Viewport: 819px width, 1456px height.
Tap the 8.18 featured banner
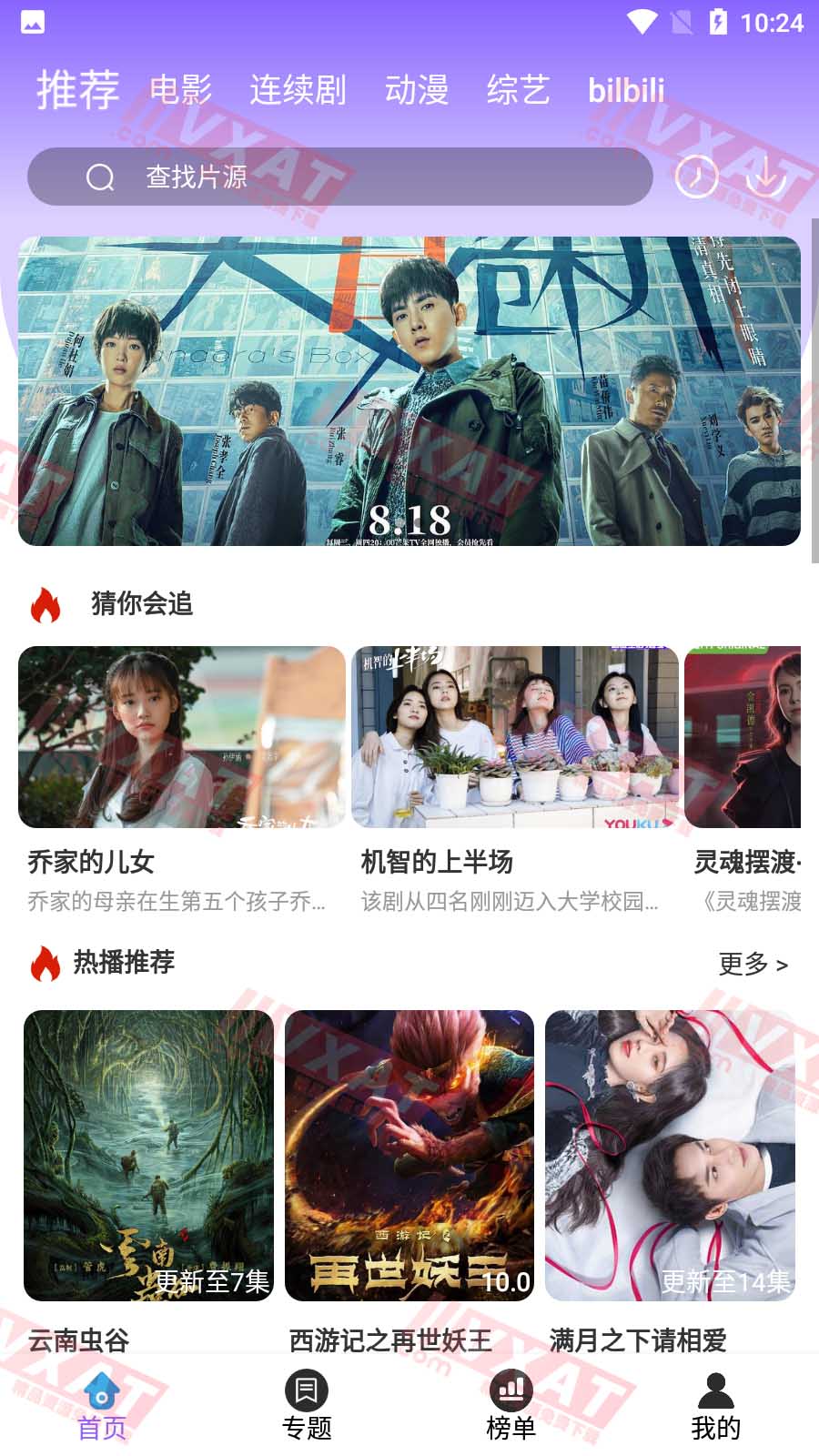tap(409, 389)
